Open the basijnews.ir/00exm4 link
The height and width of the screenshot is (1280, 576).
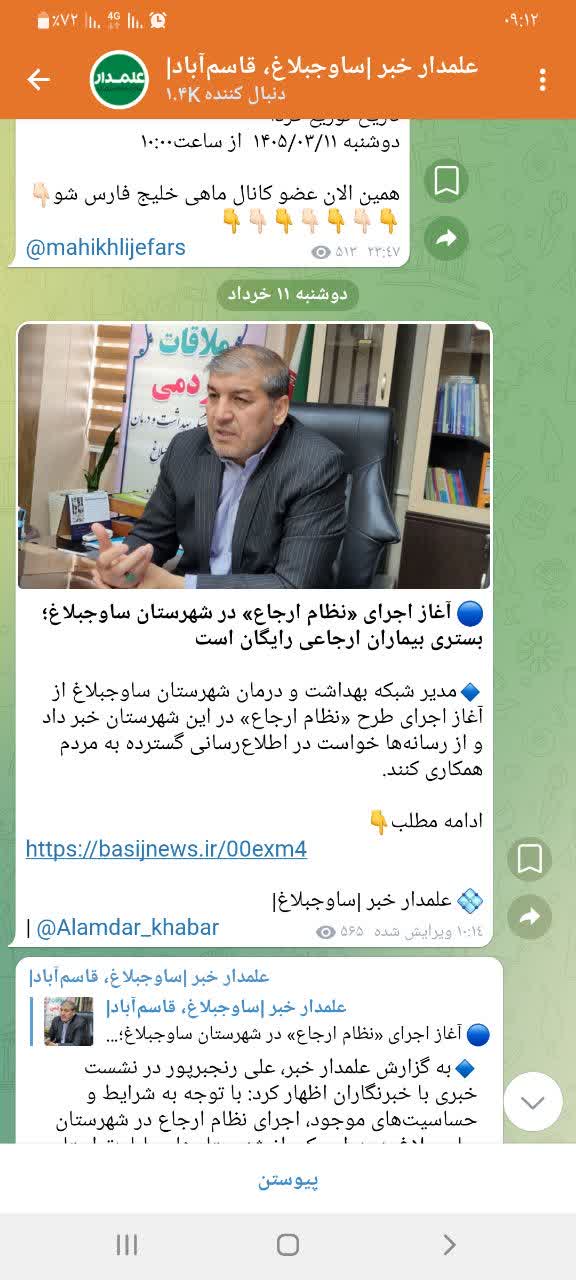tap(166, 849)
